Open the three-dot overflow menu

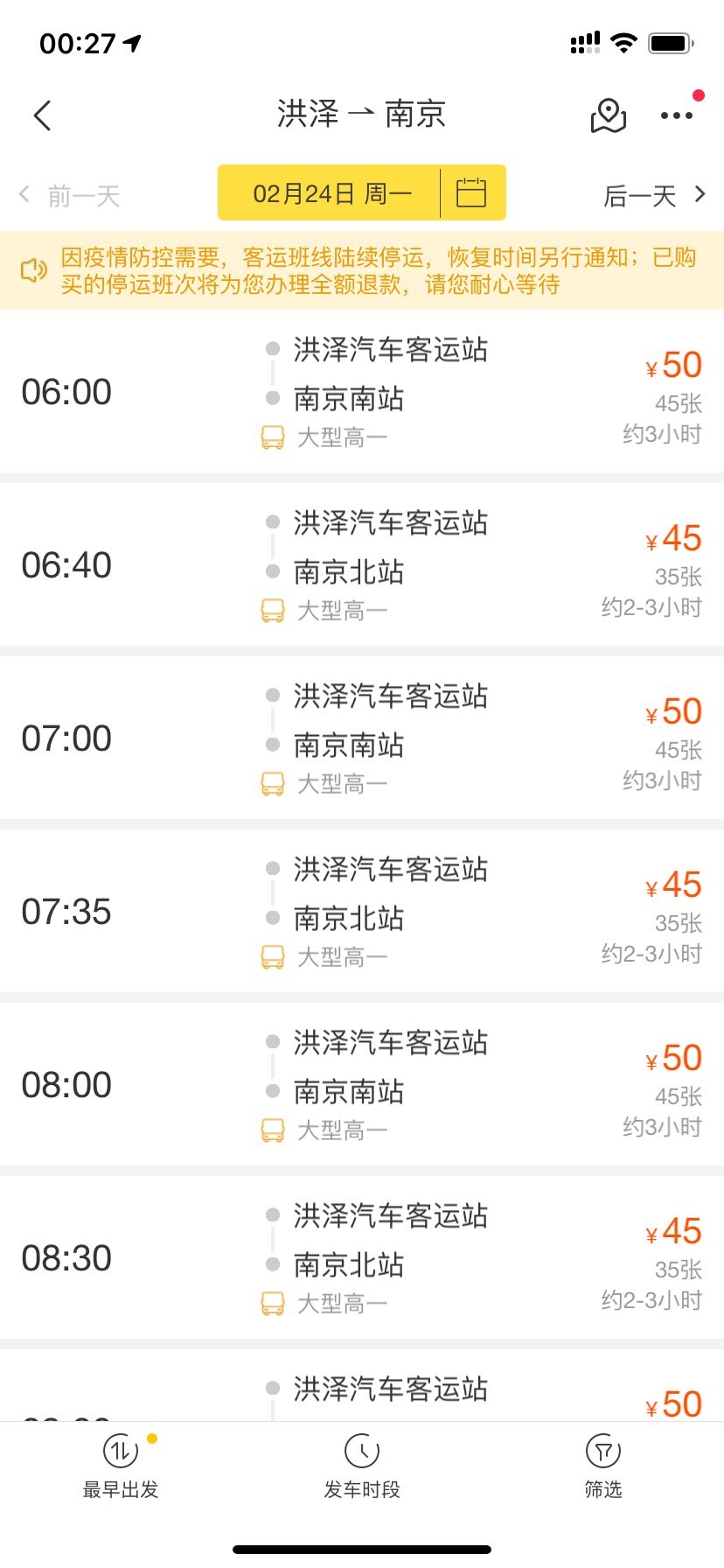click(677, 115)
